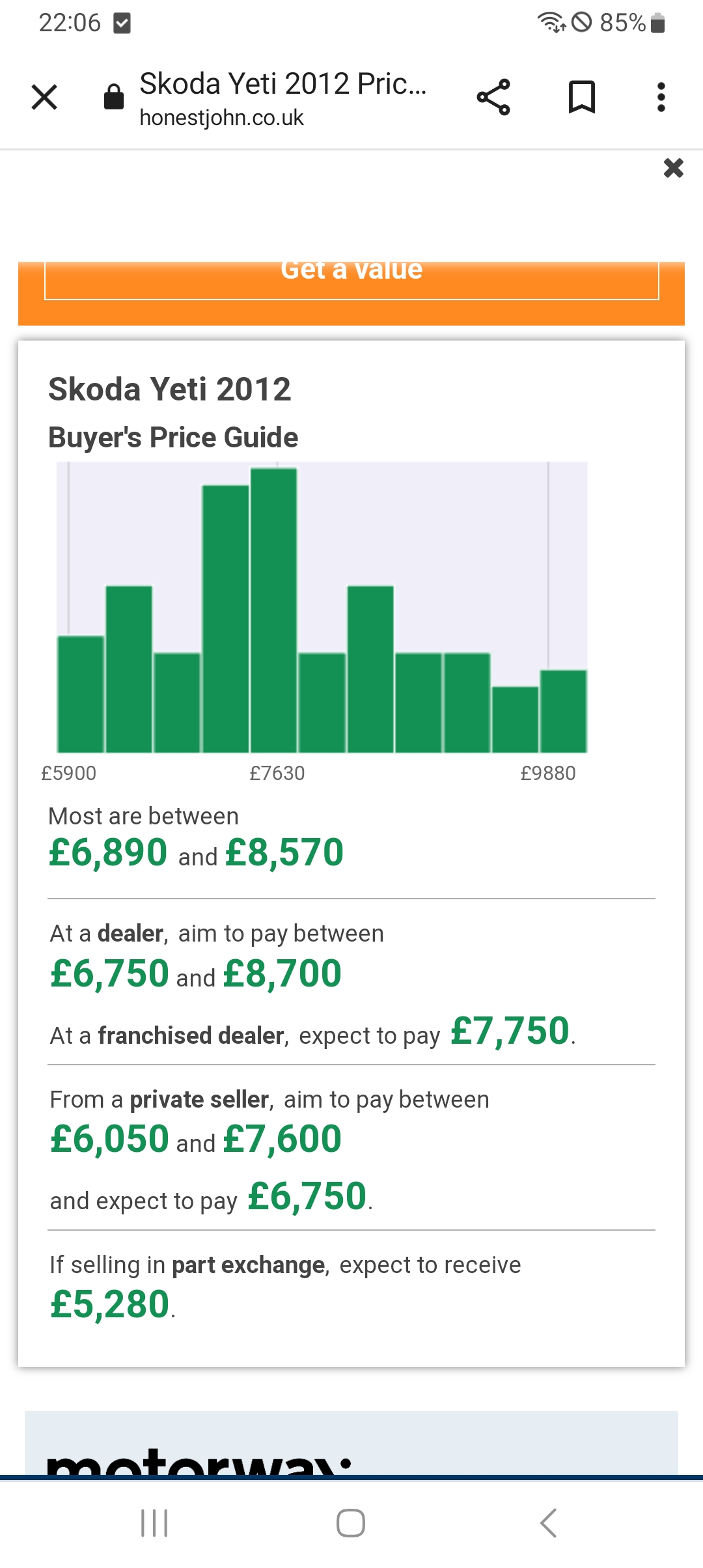Go back using the system back button
The height and width of the screenshot is (1568, 703).
(548, 1523)
